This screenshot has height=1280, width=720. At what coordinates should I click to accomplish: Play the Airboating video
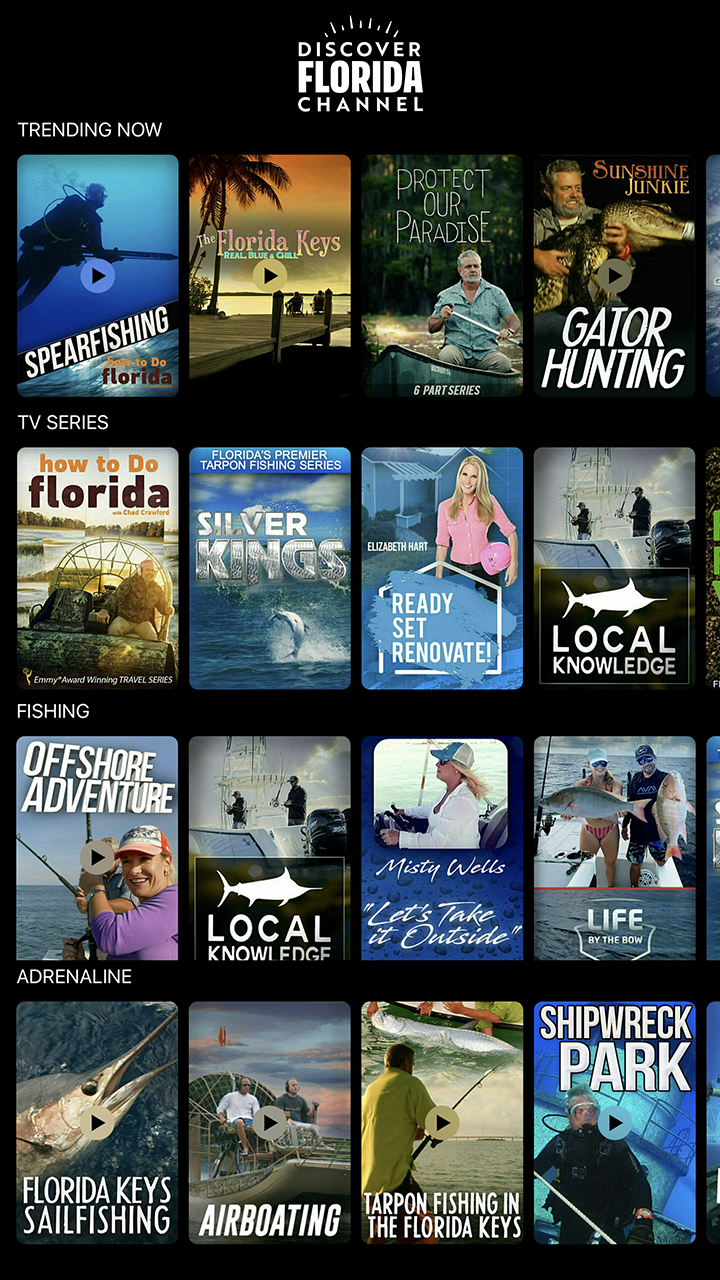[x=270, y=1120]
